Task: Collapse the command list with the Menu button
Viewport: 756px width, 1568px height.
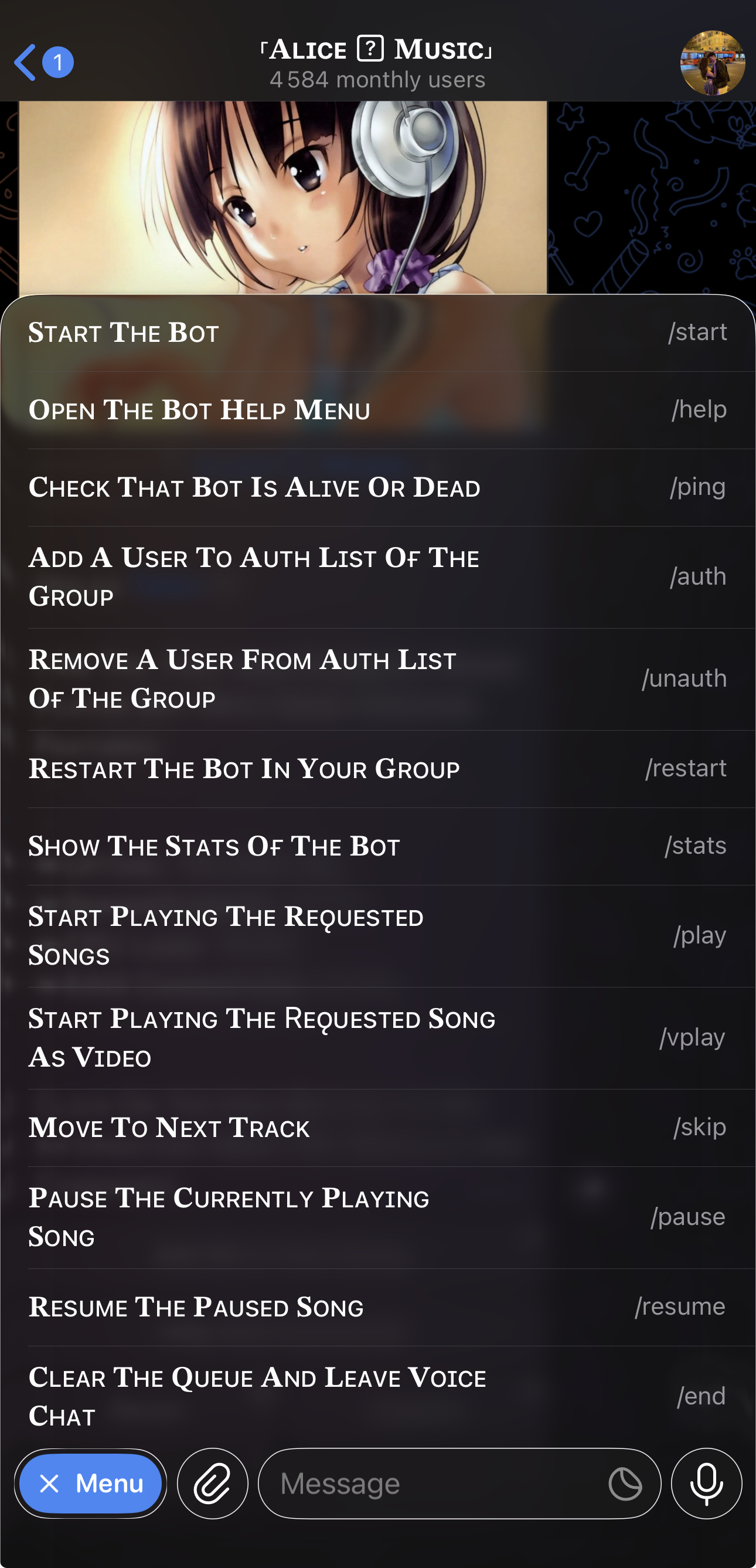Action: tap(90, 1484)
